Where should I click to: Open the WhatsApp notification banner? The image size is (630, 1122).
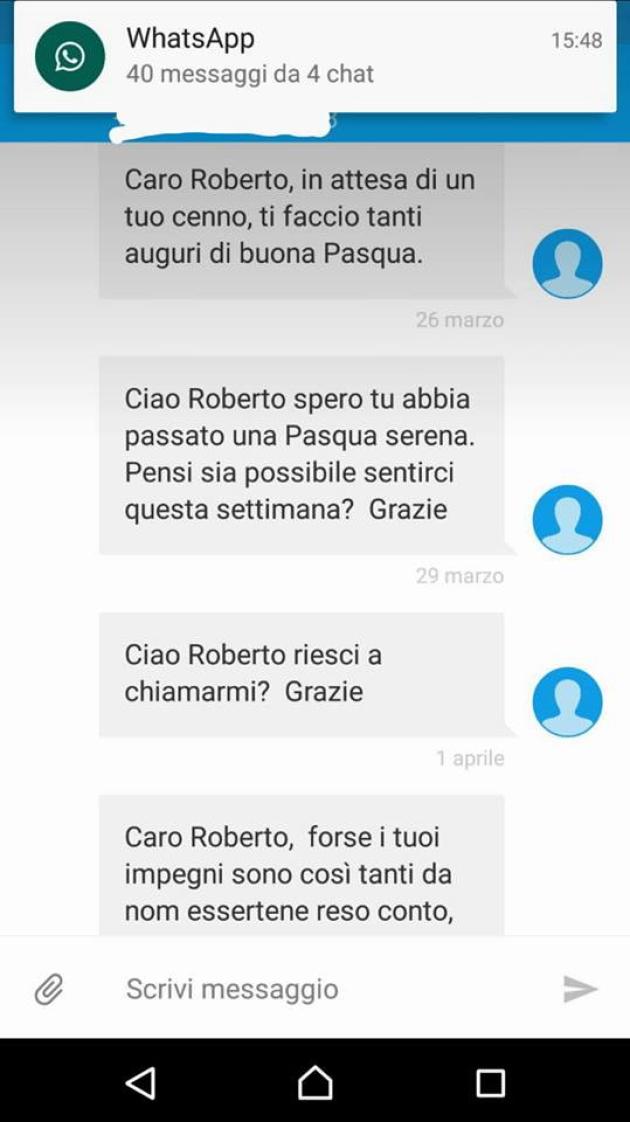315,56
